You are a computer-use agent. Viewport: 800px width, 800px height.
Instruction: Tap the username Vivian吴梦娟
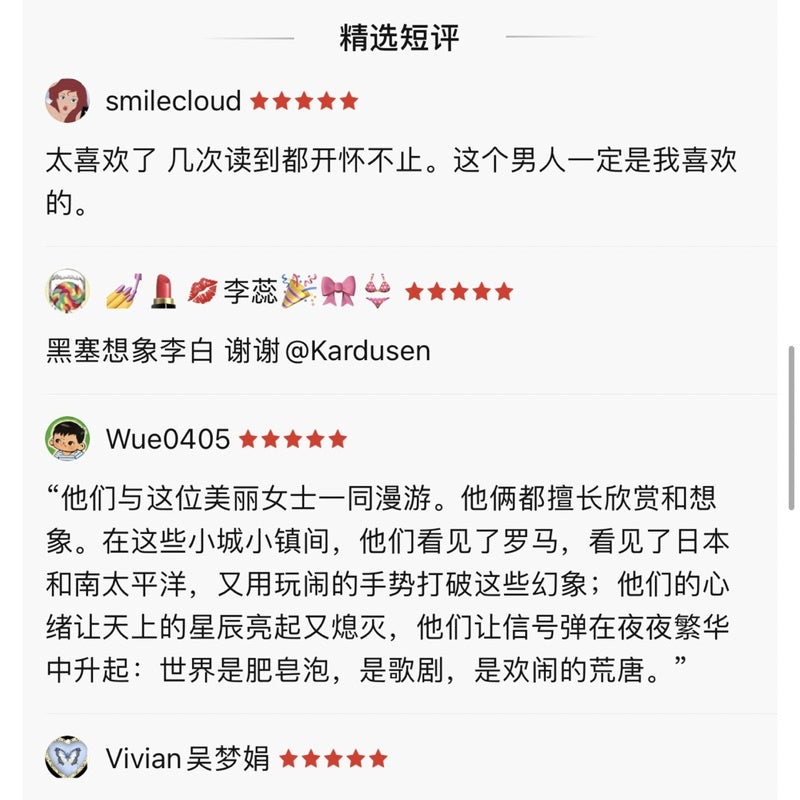click(x=187, y=759)
